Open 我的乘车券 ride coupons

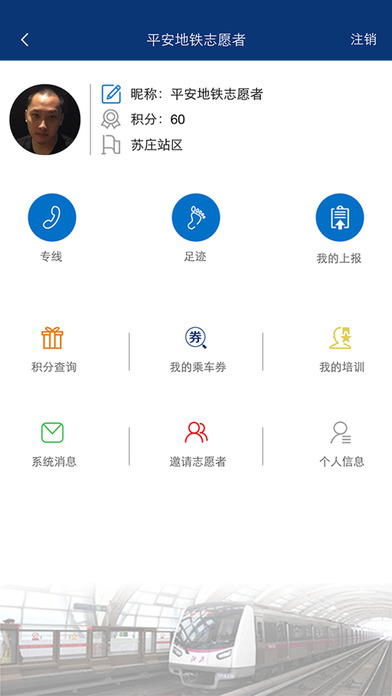tap(197, 350)
